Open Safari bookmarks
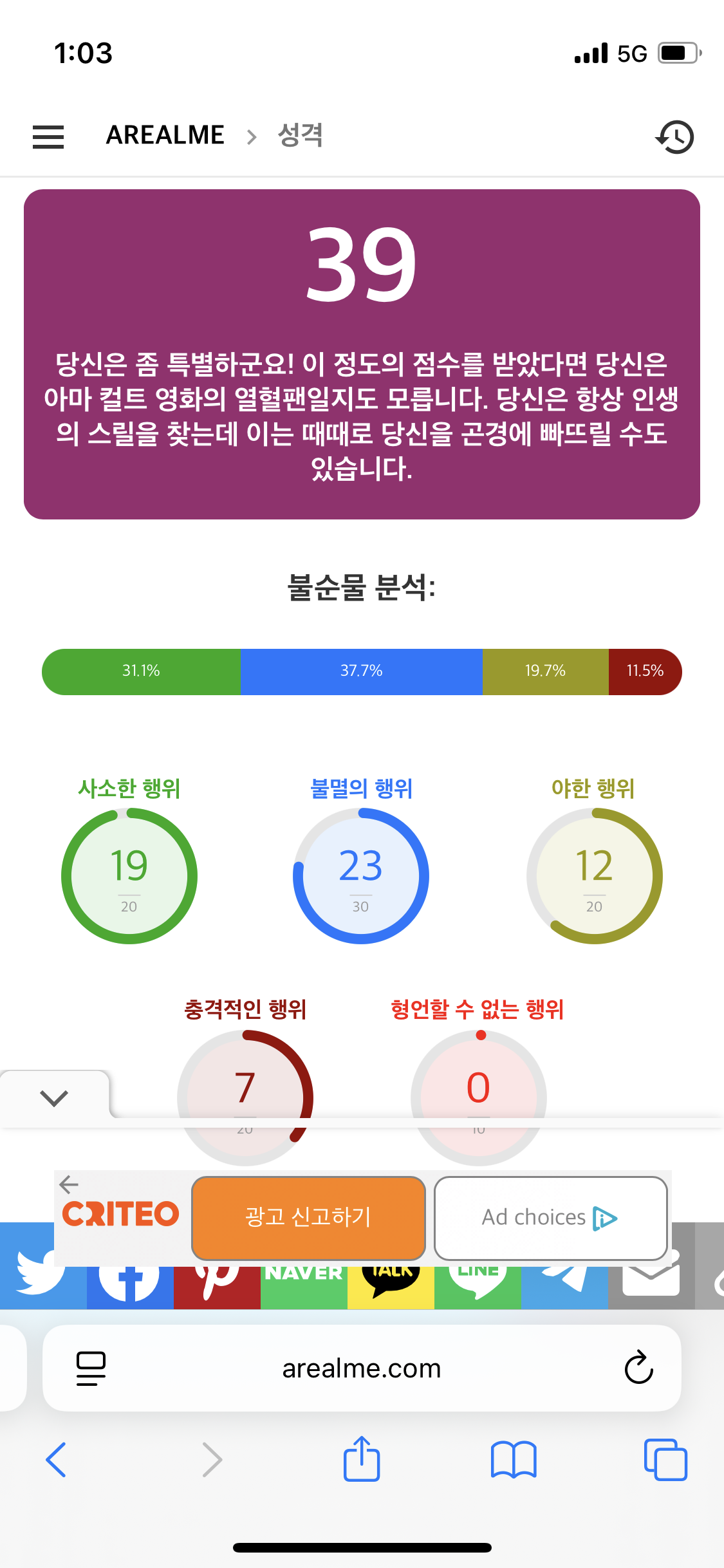 tap(513, 1459)
